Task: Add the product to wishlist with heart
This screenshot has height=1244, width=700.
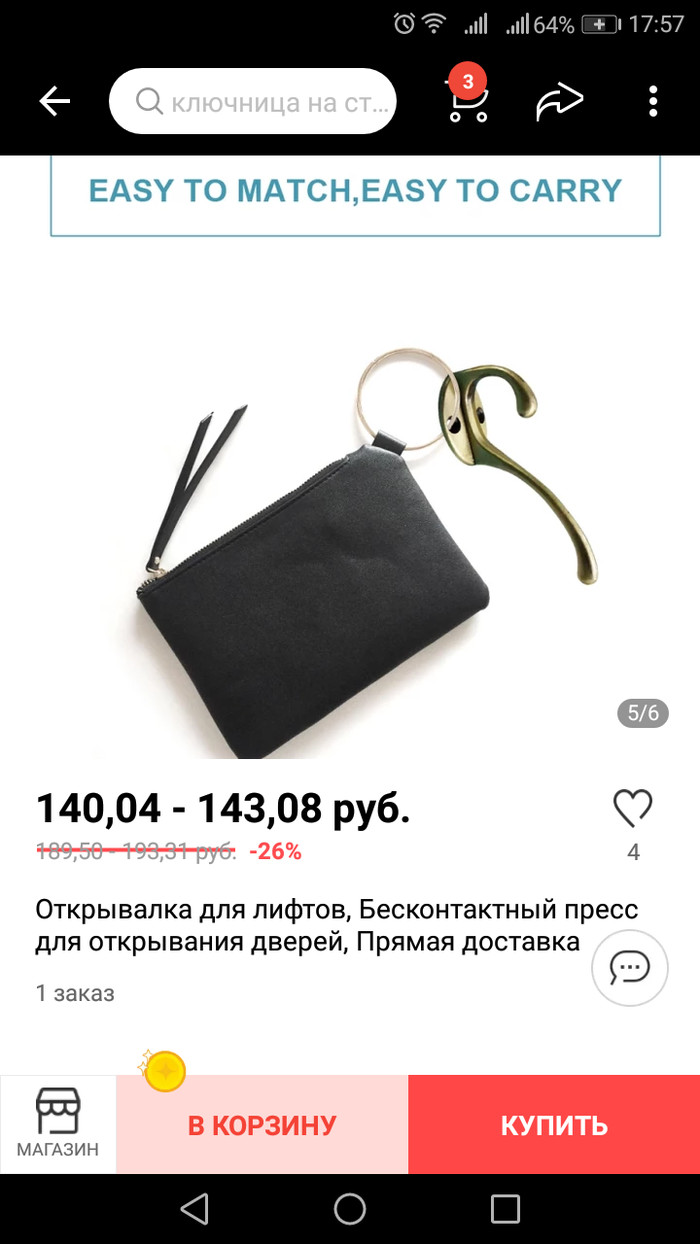Action: 632,808
